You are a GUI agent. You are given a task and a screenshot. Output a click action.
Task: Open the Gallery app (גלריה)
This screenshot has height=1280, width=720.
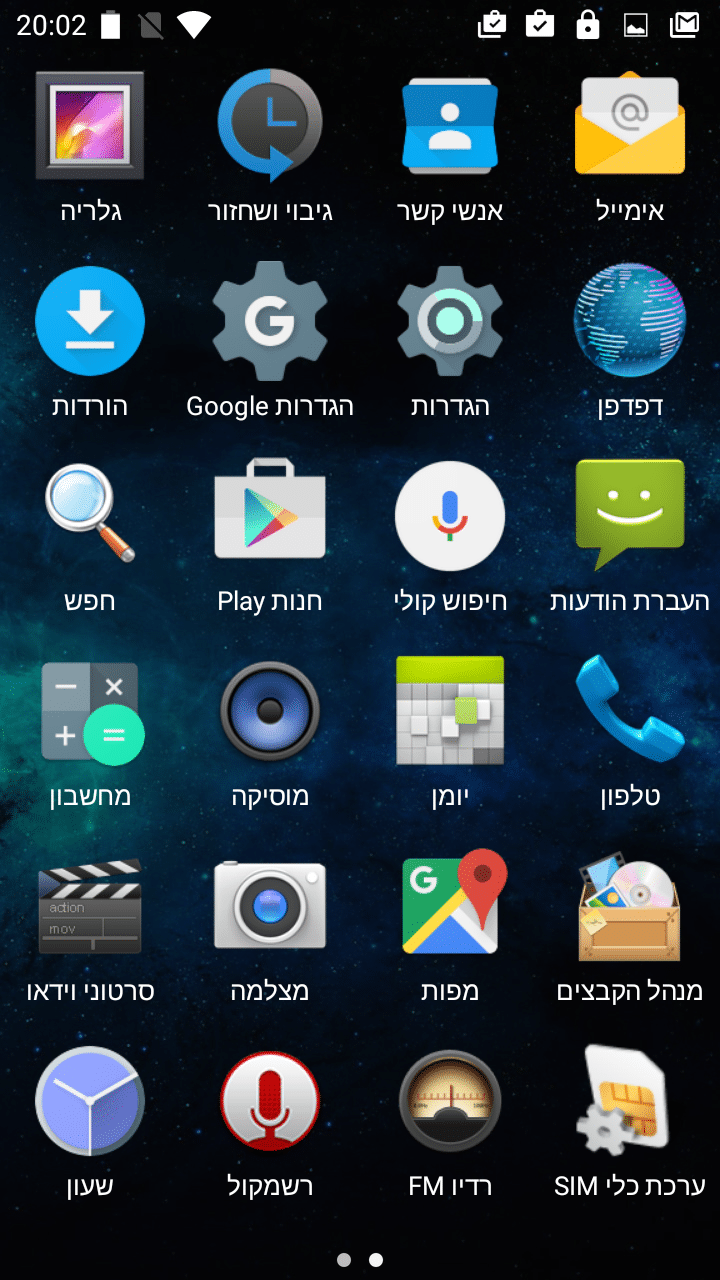pos(90,127)
